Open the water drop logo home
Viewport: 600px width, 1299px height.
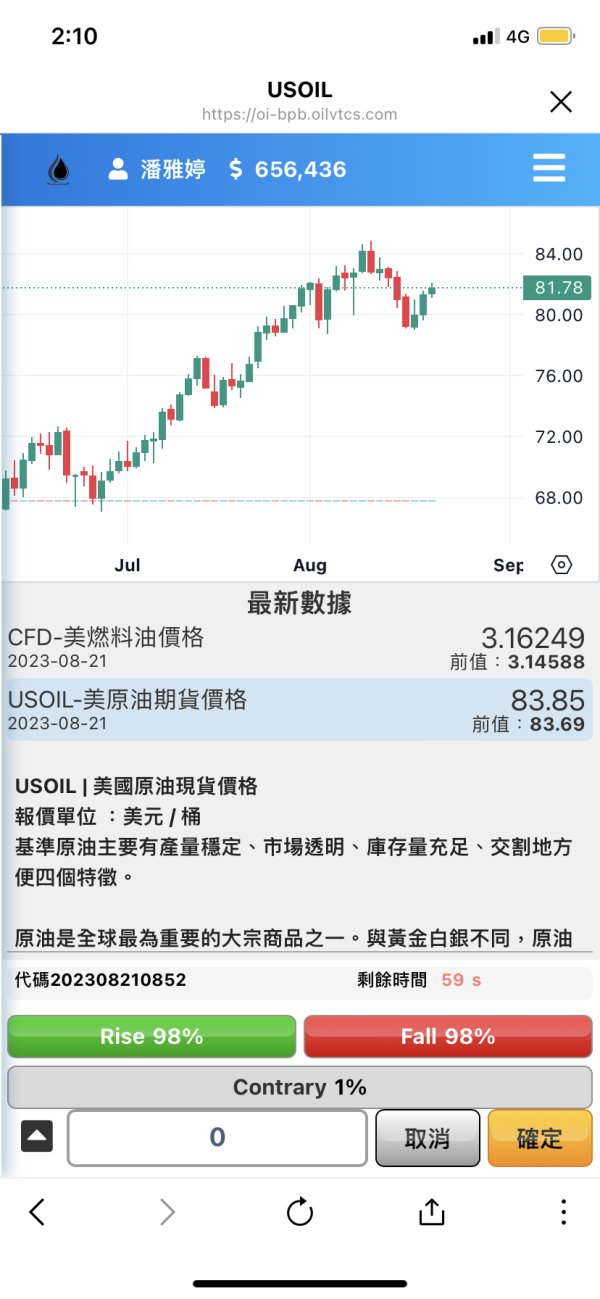tap(60, 170)
